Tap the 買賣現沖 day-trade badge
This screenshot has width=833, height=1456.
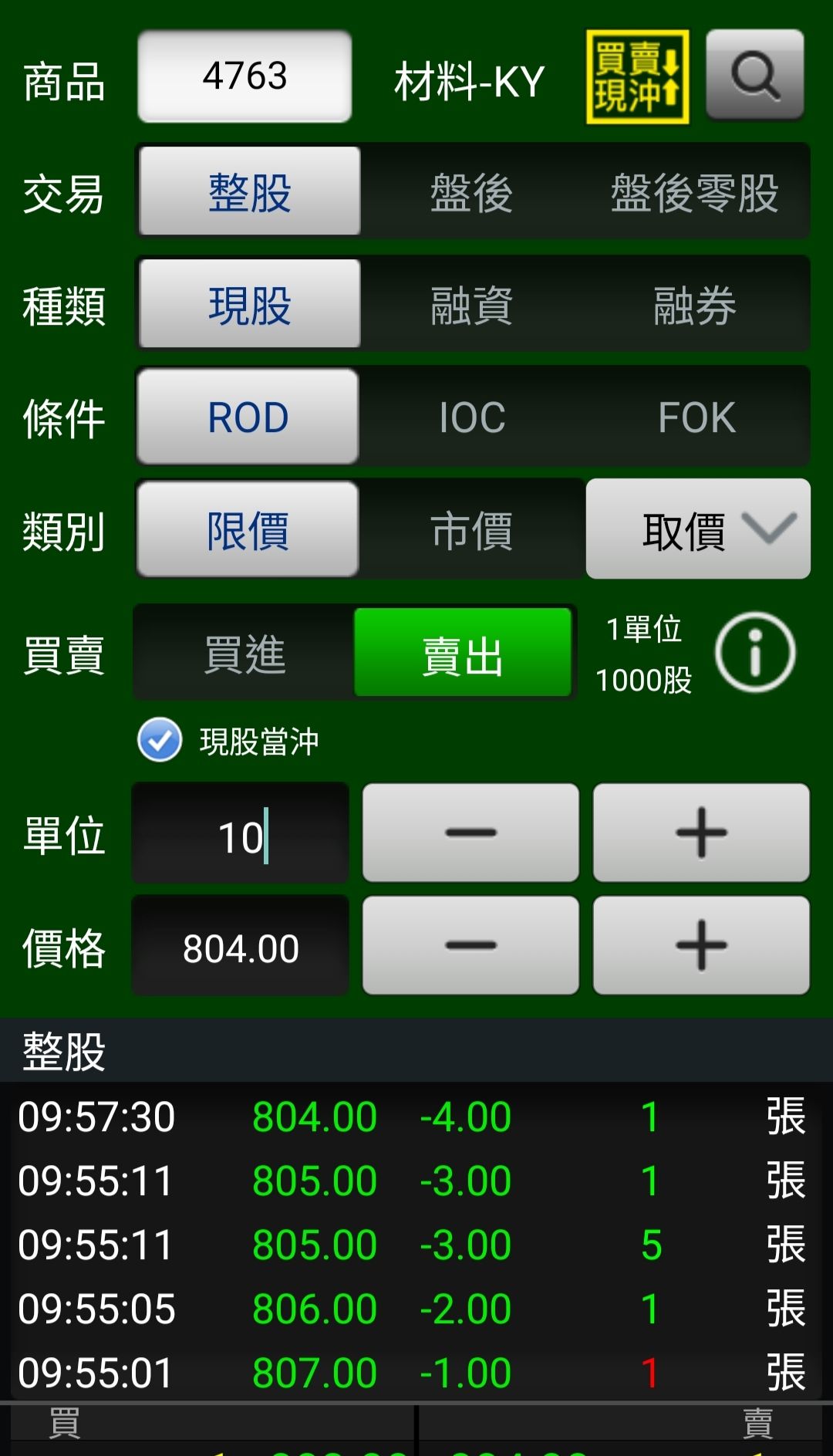point(637,76)
